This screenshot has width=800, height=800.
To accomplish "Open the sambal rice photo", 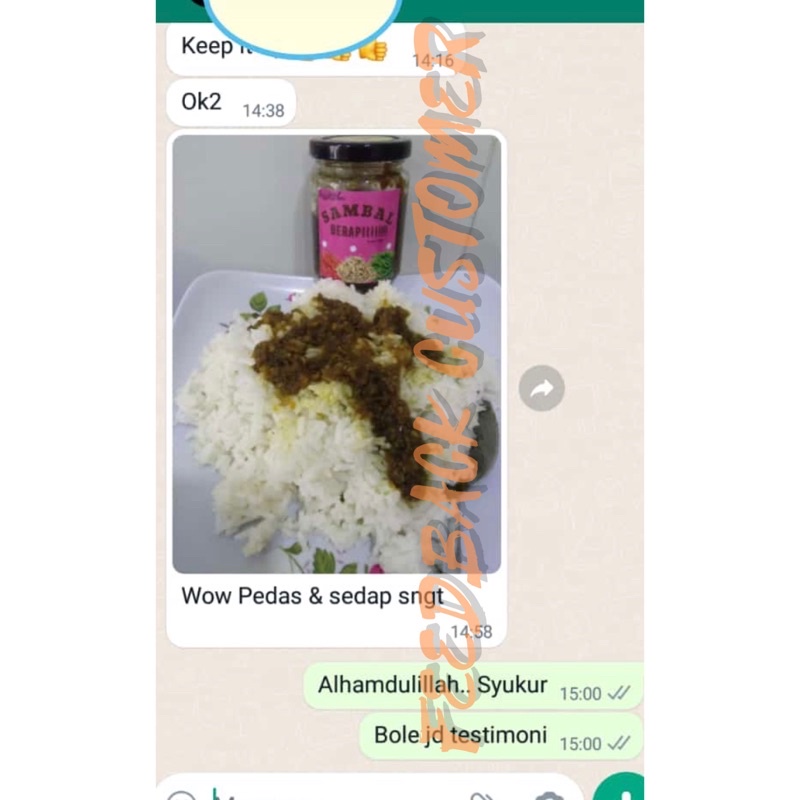I will click(x=337, y=354).
